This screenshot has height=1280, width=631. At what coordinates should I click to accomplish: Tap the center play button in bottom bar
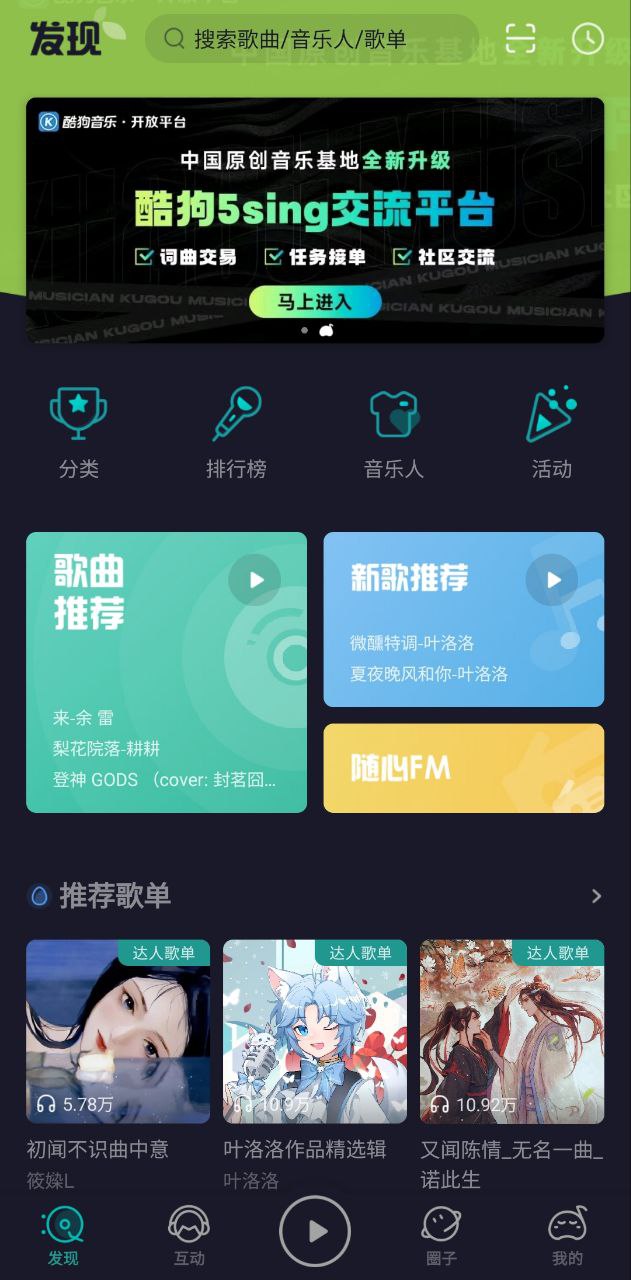[x=315, y=1231]
